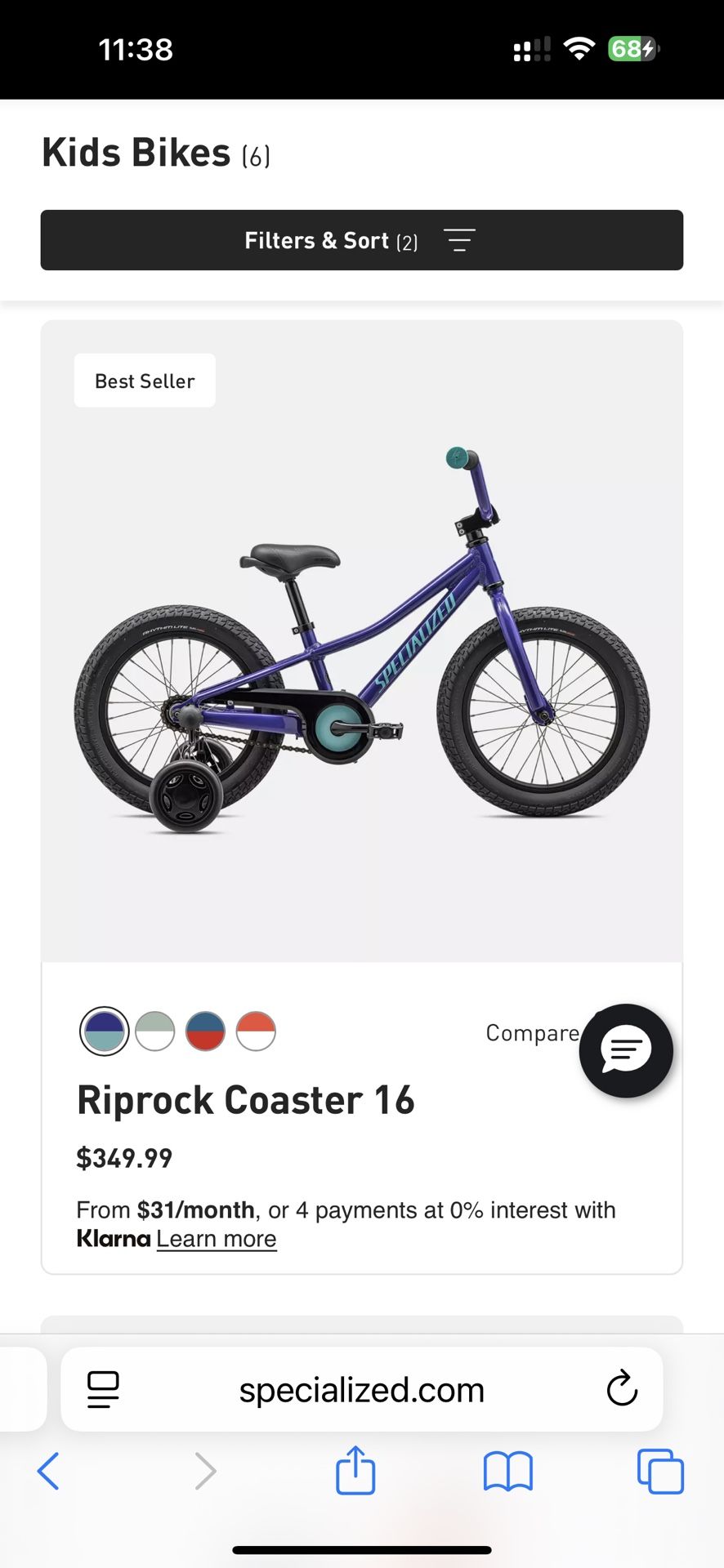Tap the Safari share icon
The height and width of the screenshot is (1568, 724).
[x=355, y=1472]
